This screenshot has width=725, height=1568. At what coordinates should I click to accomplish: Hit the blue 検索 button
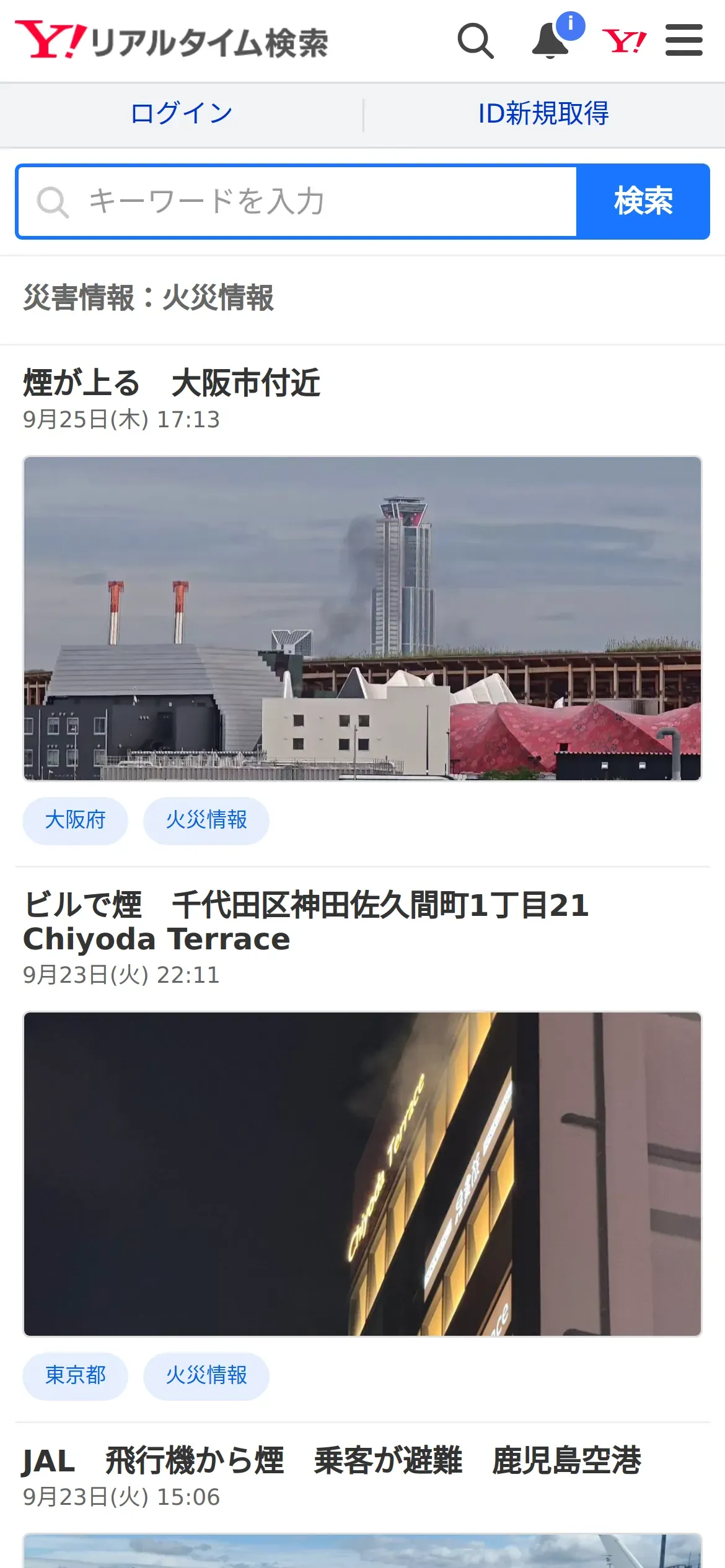(643, 202)
